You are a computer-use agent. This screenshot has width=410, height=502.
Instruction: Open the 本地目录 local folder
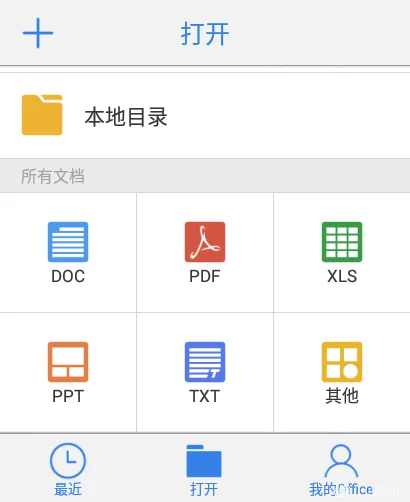click(x=205, y=116)
